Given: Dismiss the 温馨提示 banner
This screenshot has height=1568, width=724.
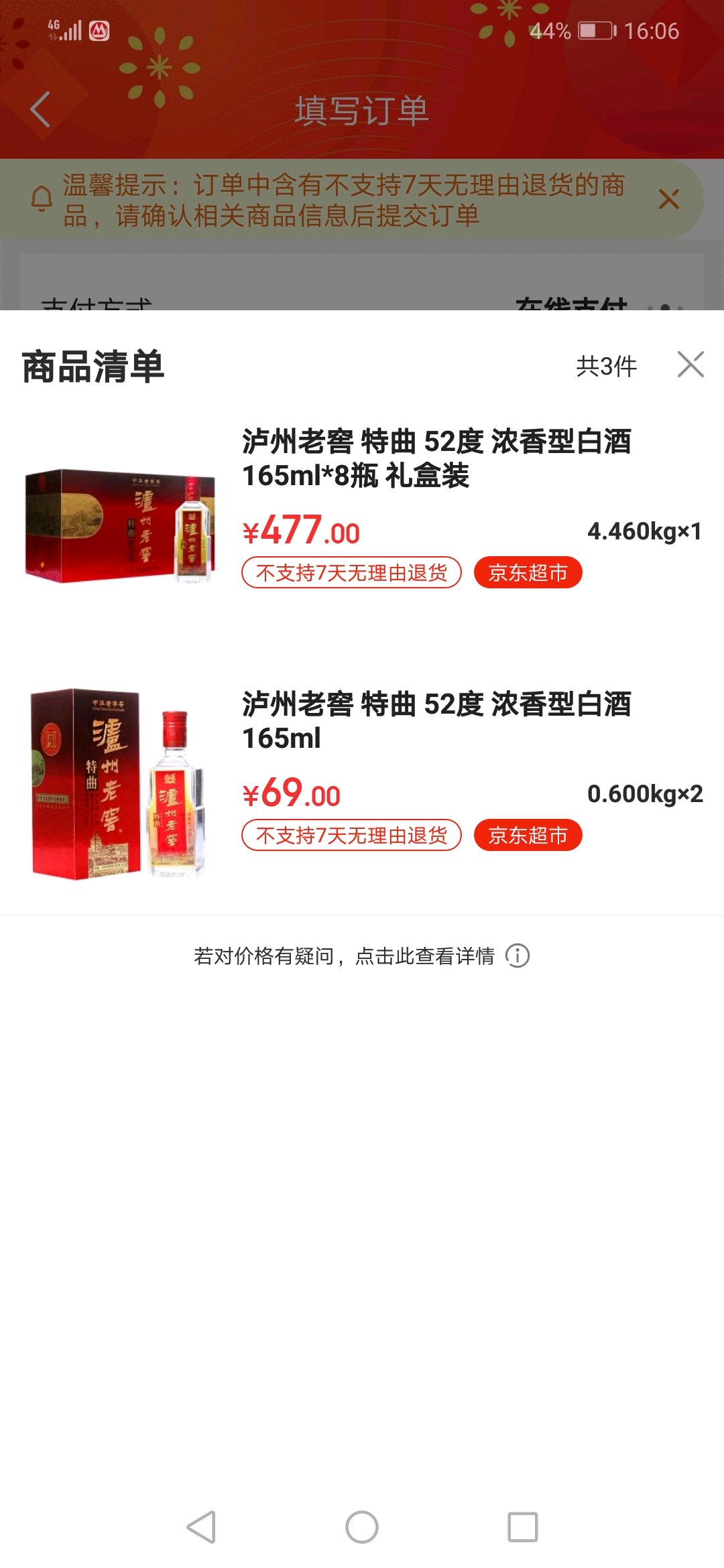Looking at the screenshot, I should point(669,199).
